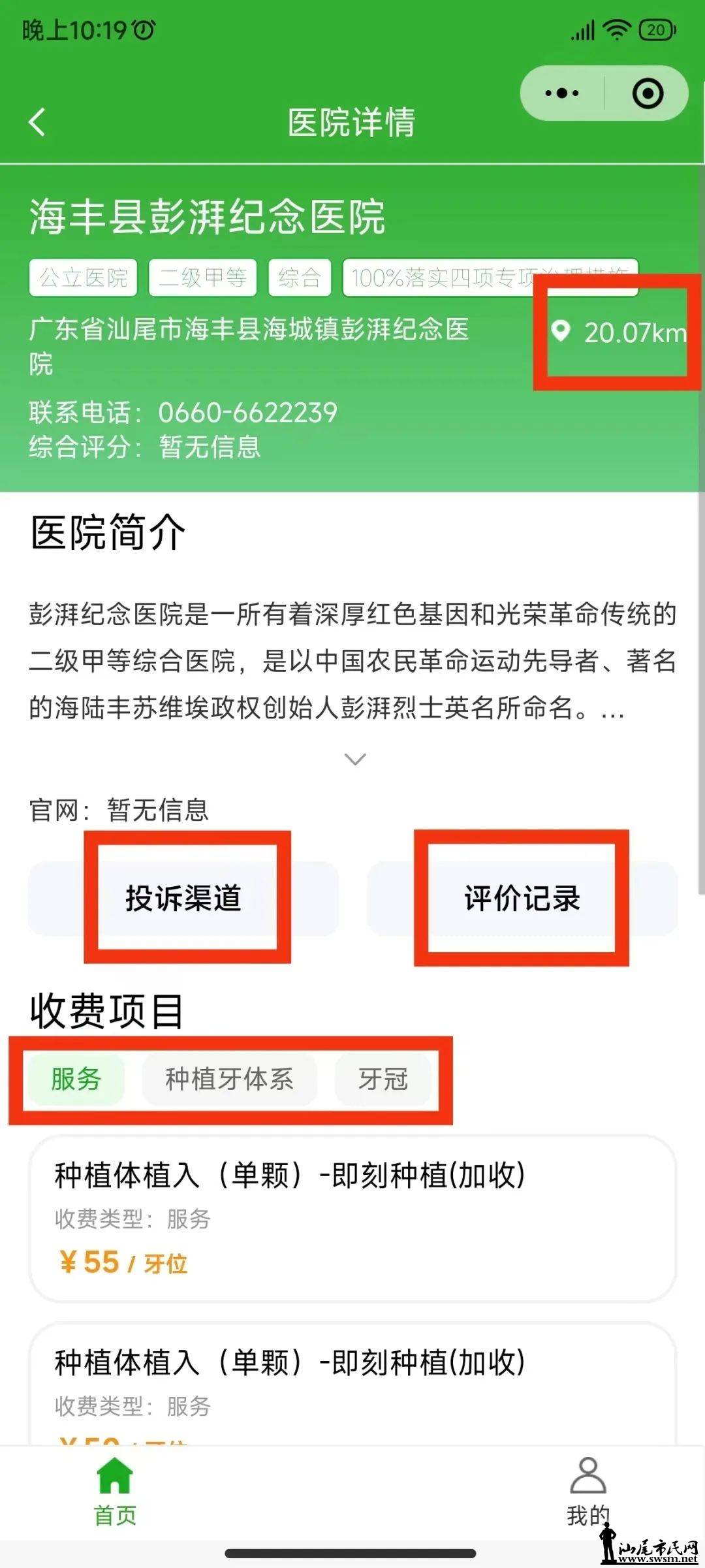
Task: Tap the 20.07km distance to navigate
Action: click(x=620, y=332)
